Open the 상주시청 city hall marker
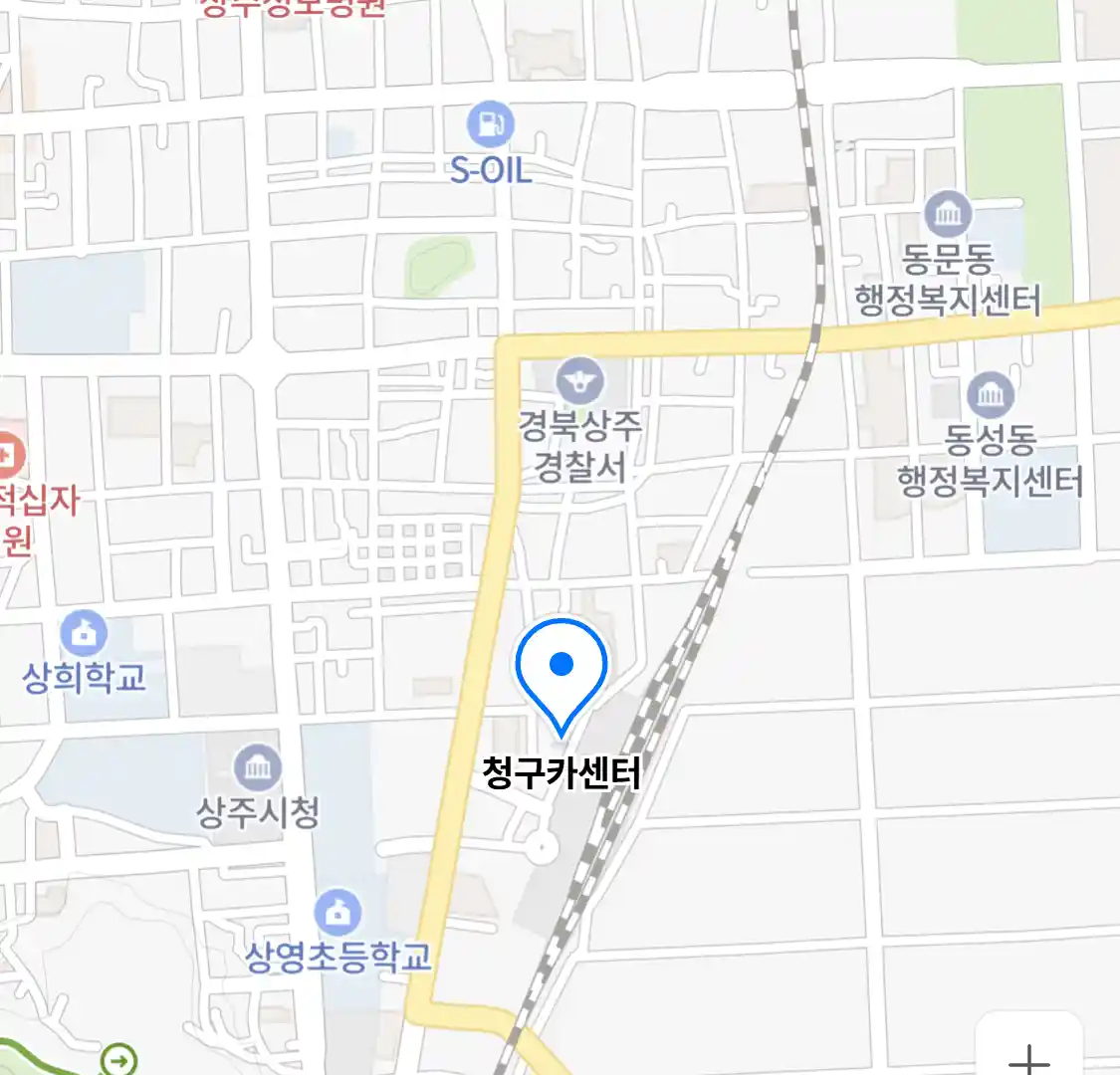Image resolution: width=1120 pixels, height=1075 pixels. 258,767
